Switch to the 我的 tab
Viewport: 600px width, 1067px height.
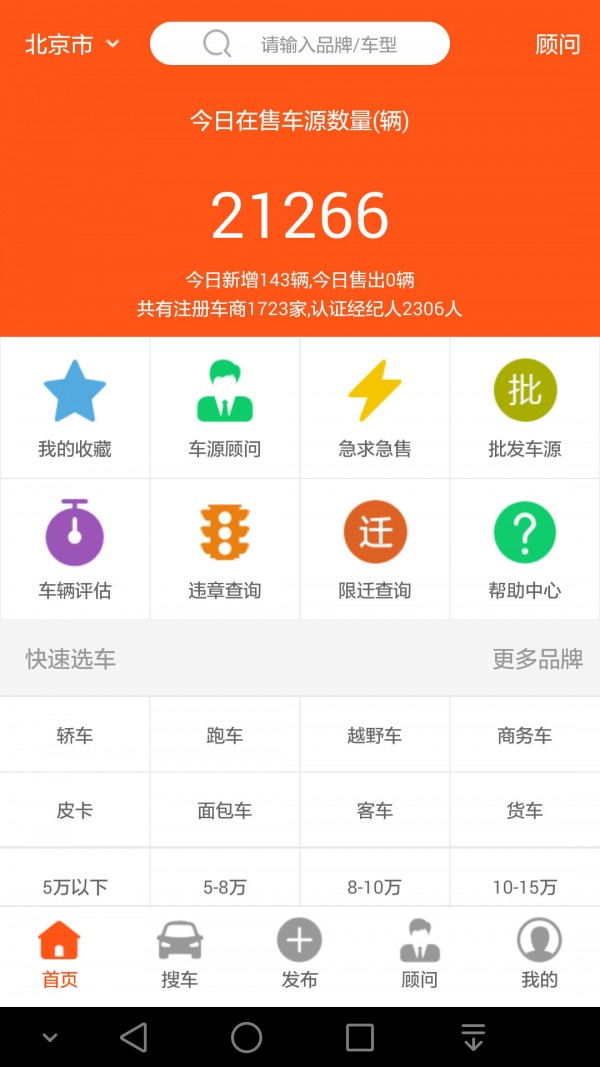click(539, 956)
